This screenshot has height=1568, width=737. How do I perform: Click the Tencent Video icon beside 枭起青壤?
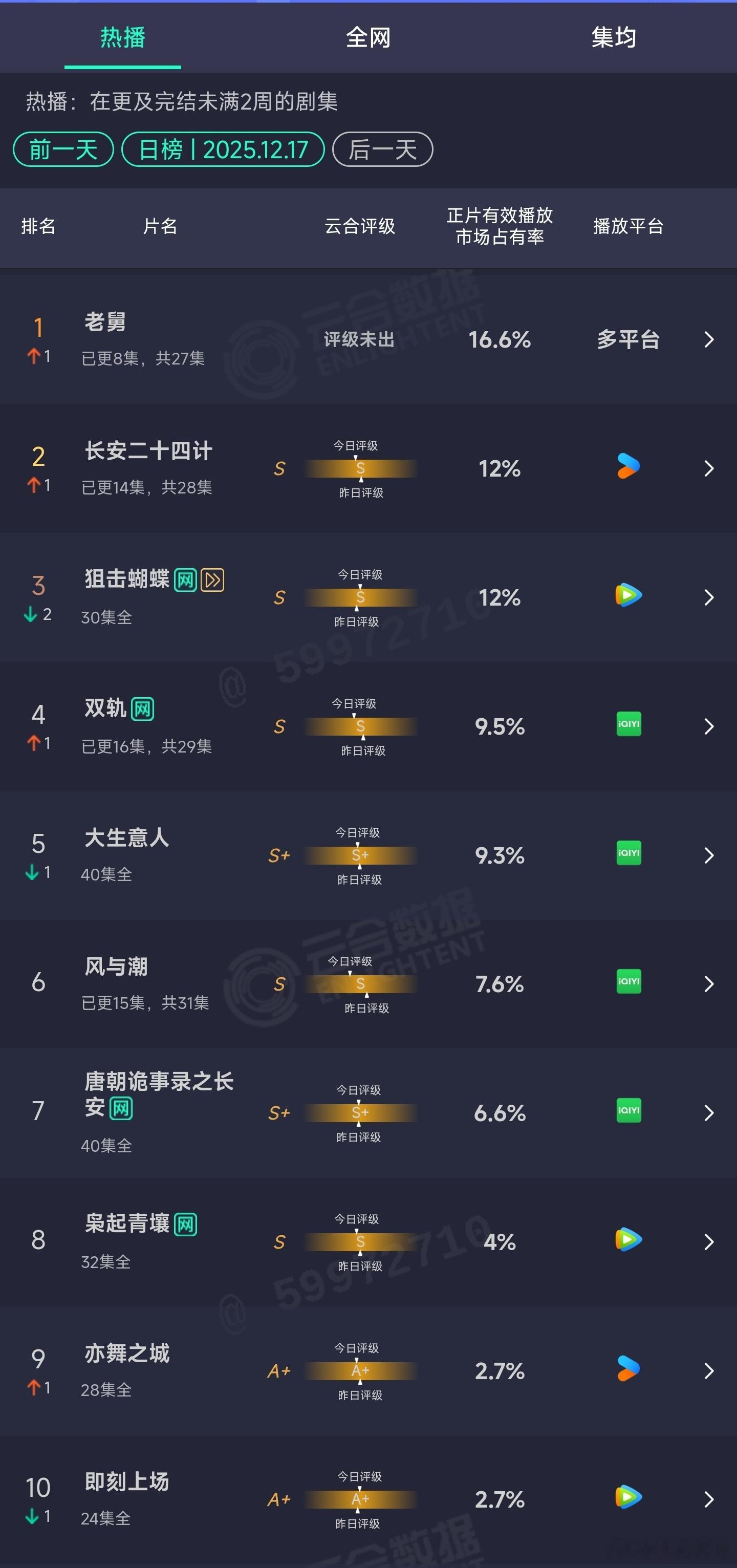pyautogui.click(x=628, y=1239)
